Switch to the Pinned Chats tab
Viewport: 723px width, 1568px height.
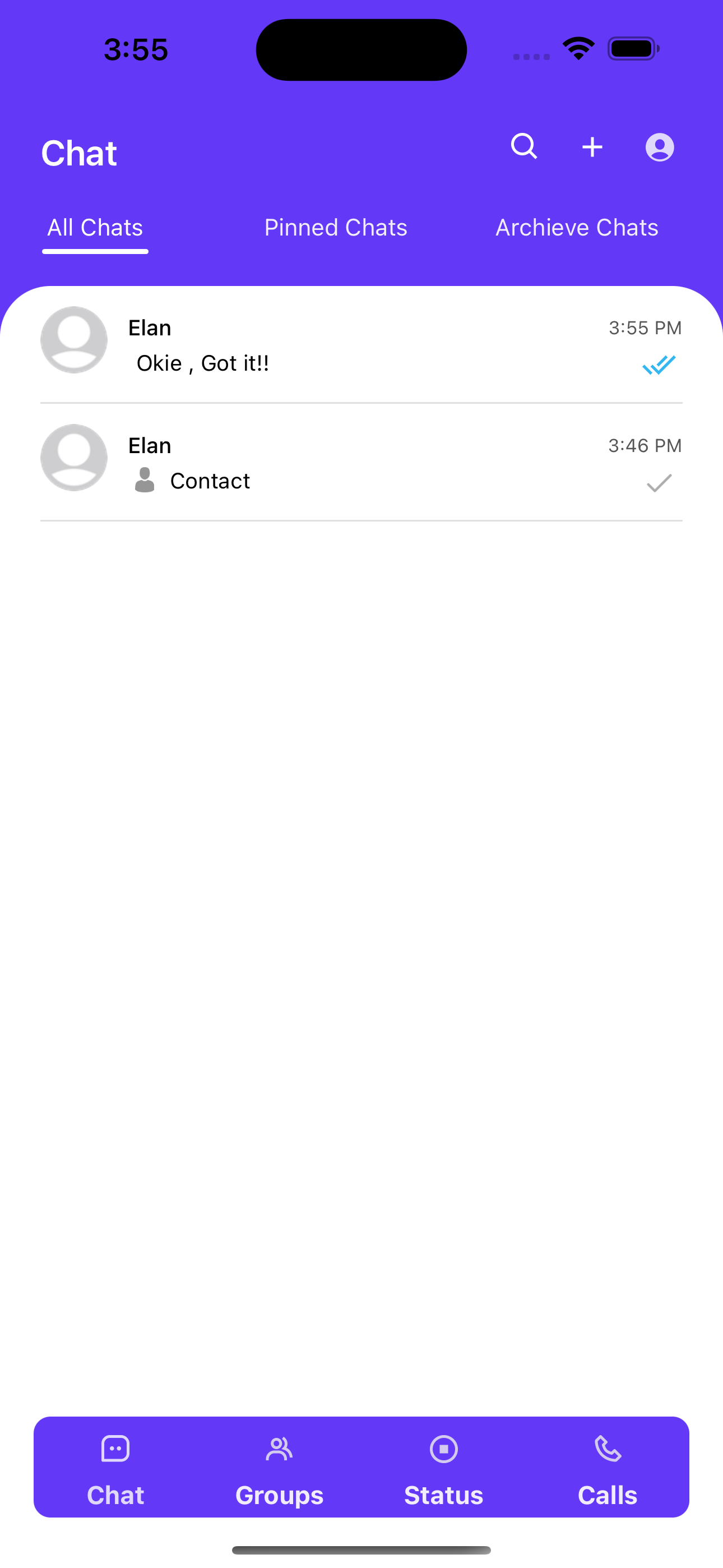click(x=335, y=228)
